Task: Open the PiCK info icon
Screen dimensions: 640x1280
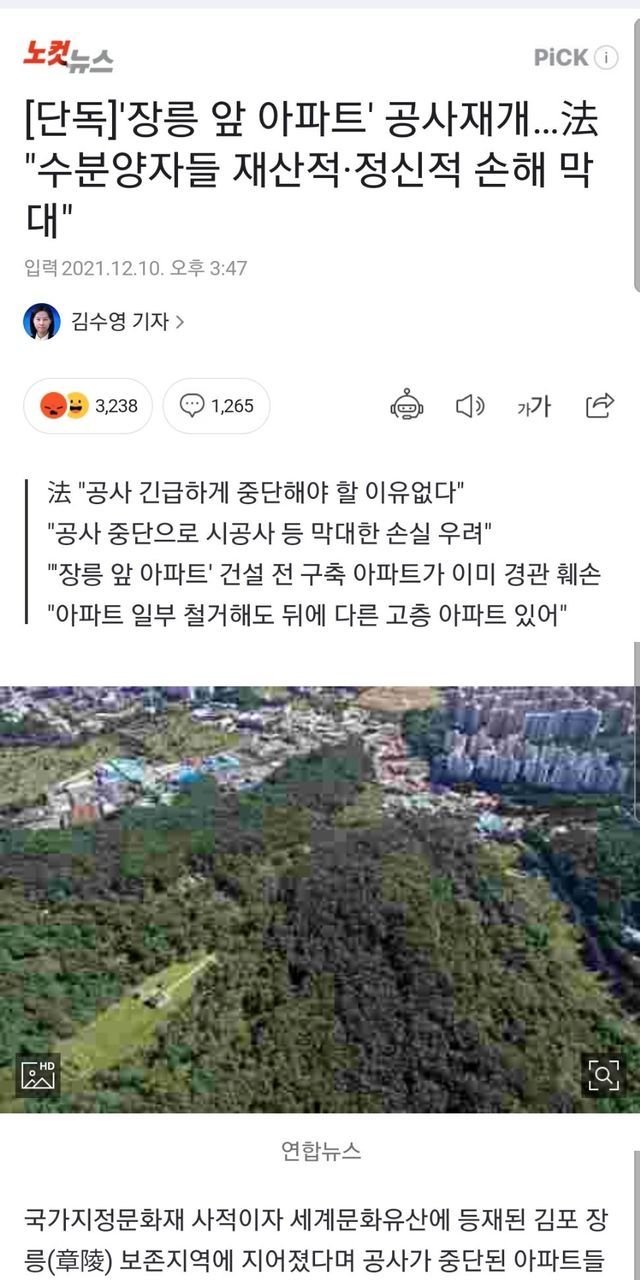Action: (x=606, y=57)
